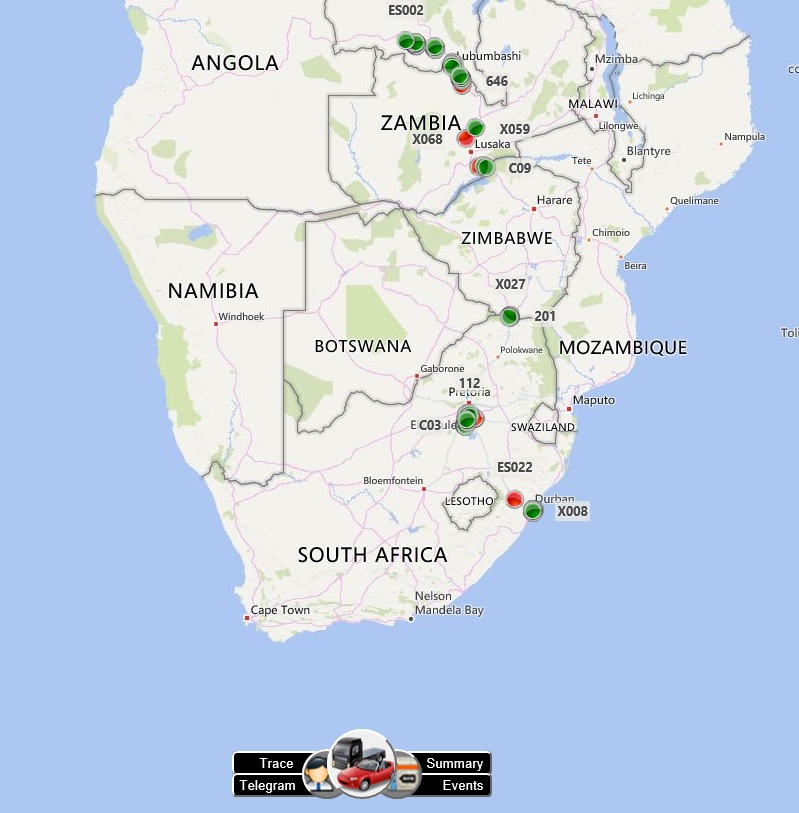Select red vehicle marker ES022
799x813 pixels.
(x=514, y=499)
